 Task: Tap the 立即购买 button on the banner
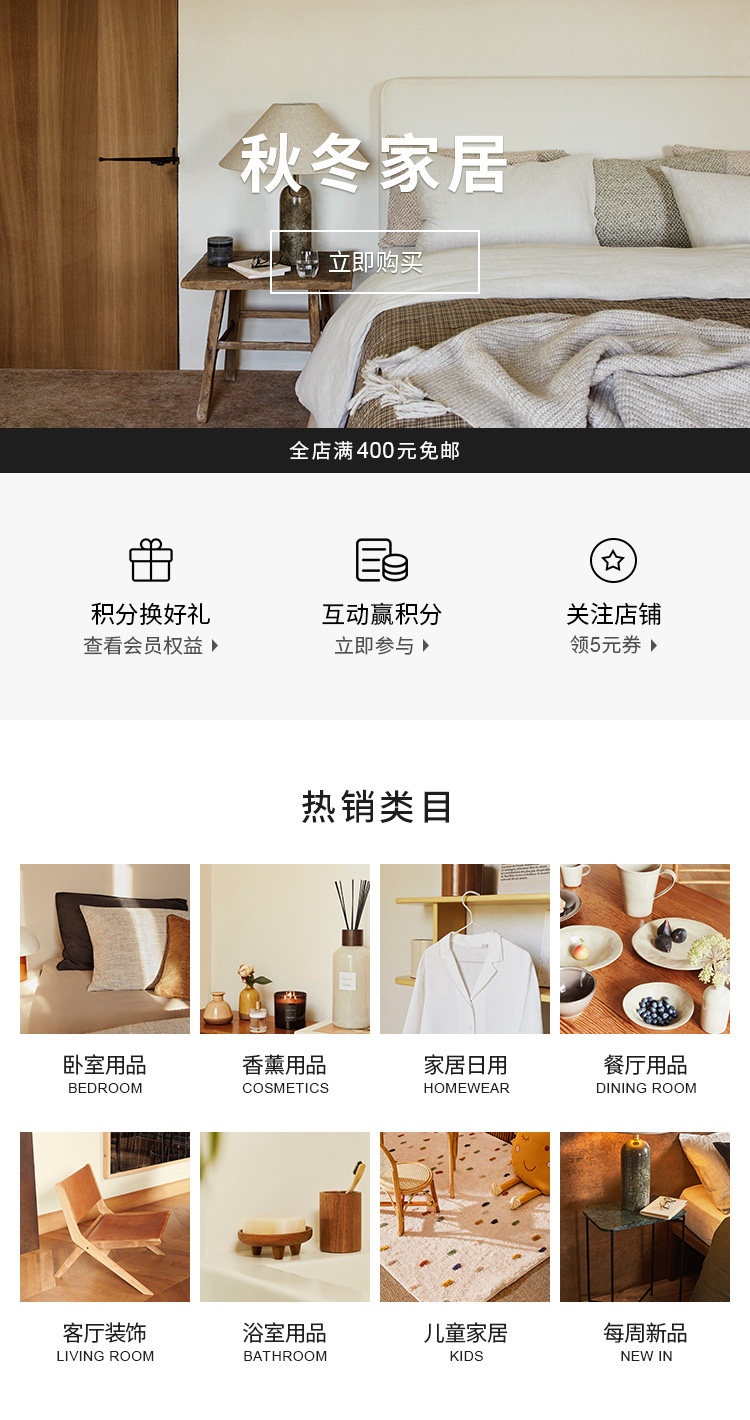(375, 262)
